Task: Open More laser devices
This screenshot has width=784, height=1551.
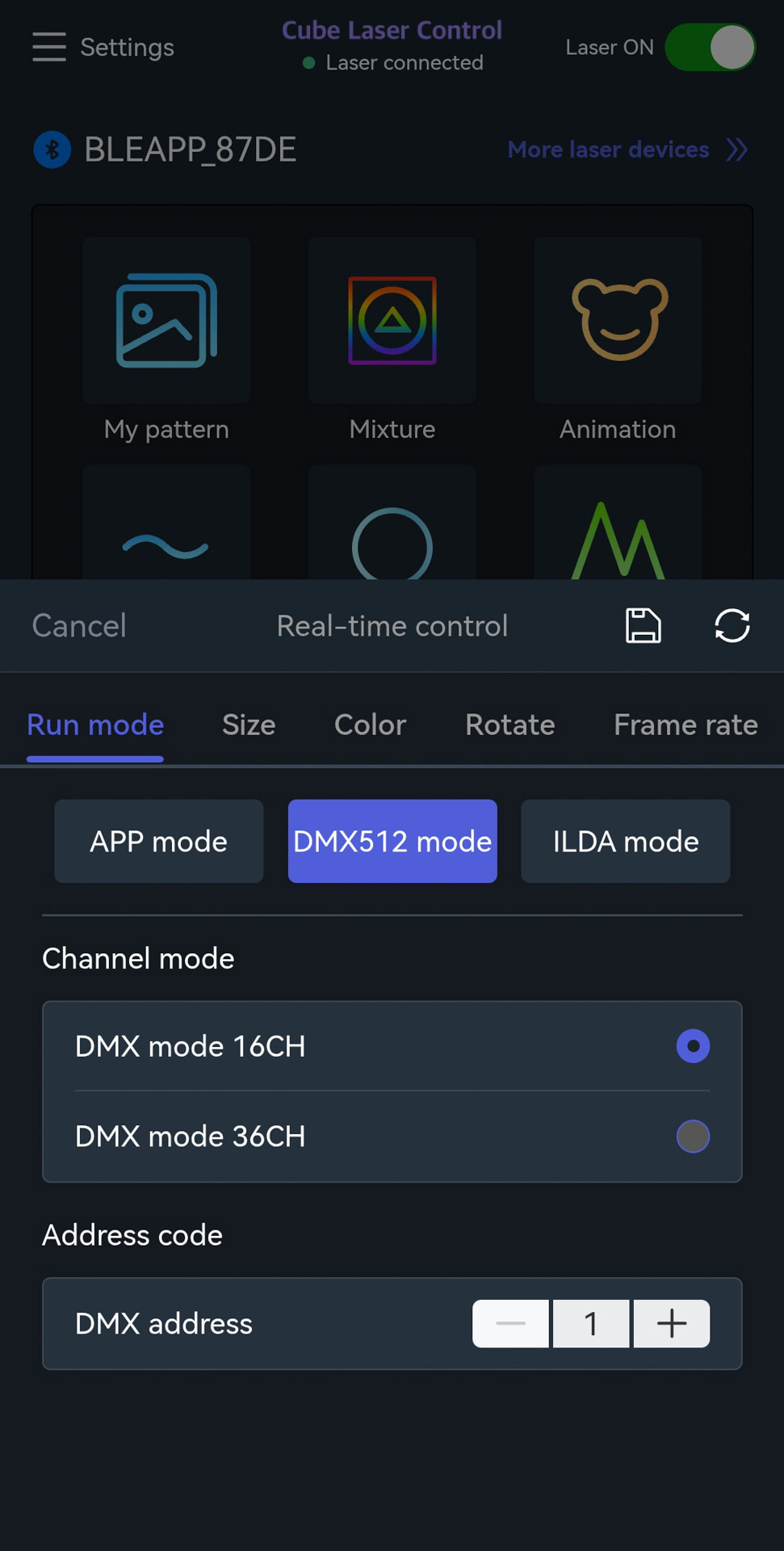Action: [627, 149]
